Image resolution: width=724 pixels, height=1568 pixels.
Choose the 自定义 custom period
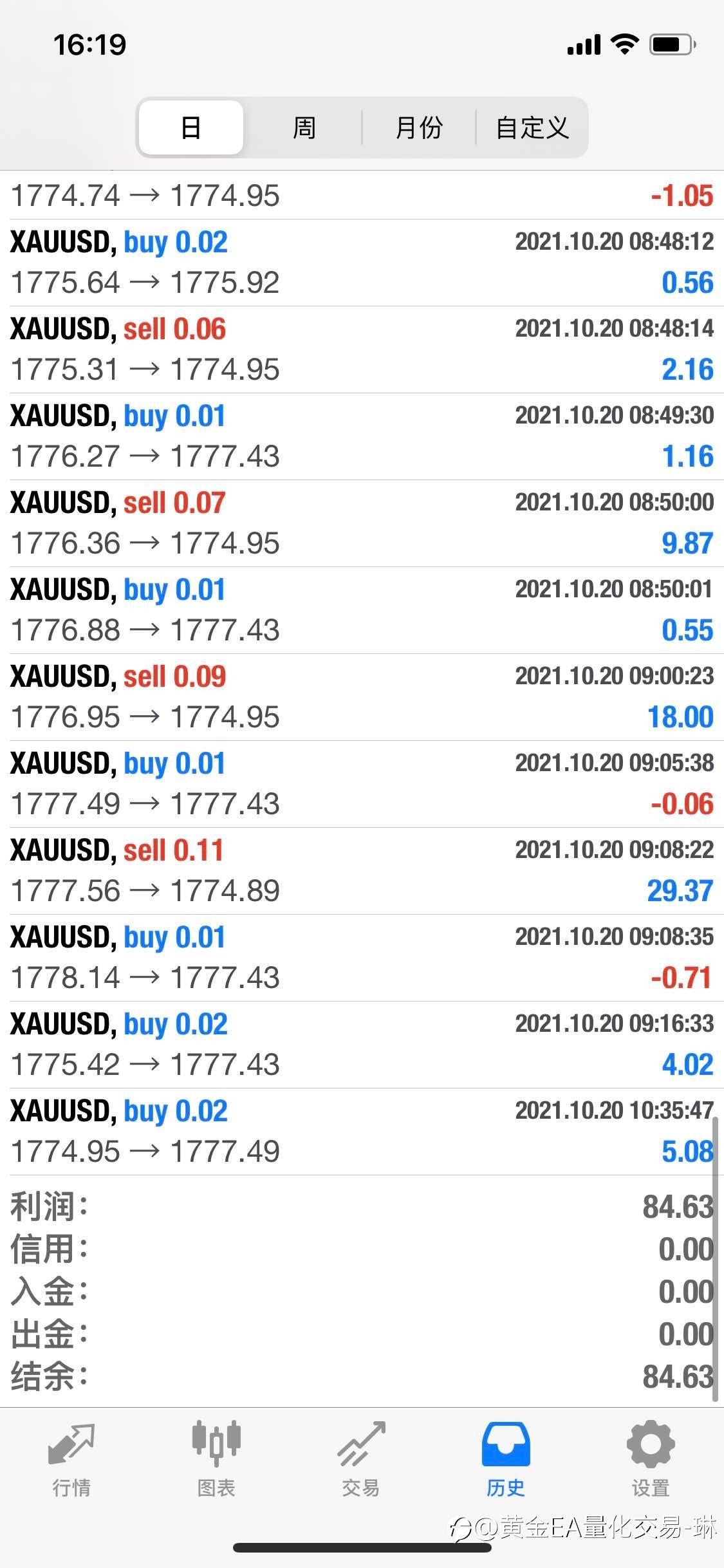pyautogui.click(x=532, y=127)
